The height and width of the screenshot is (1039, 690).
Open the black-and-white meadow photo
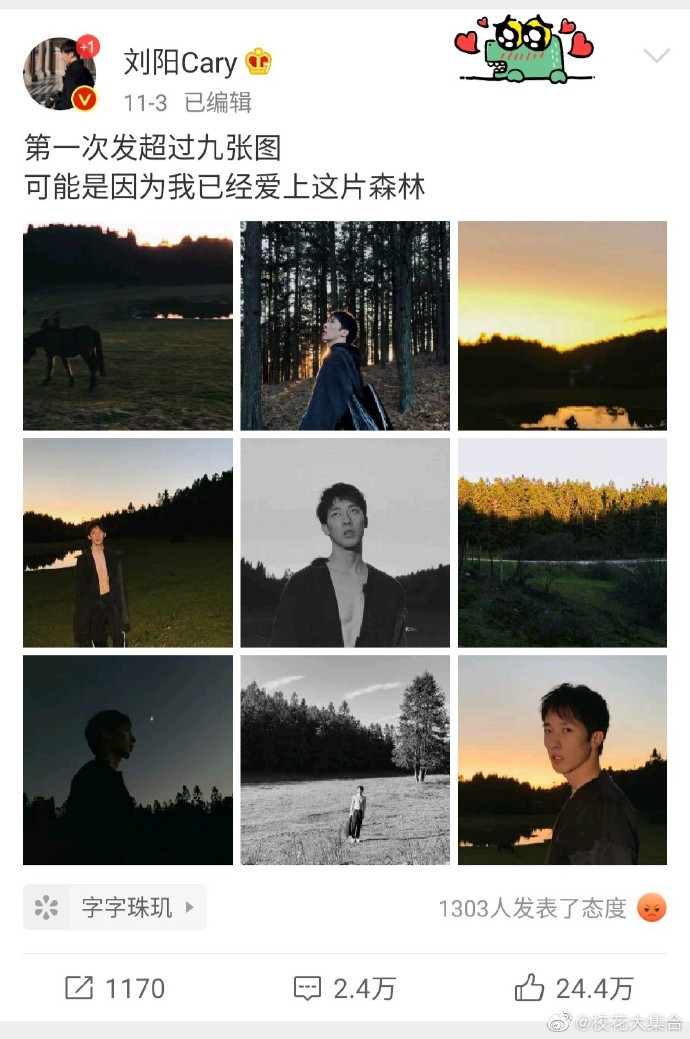pyautogui.click(x=345, y=760)
